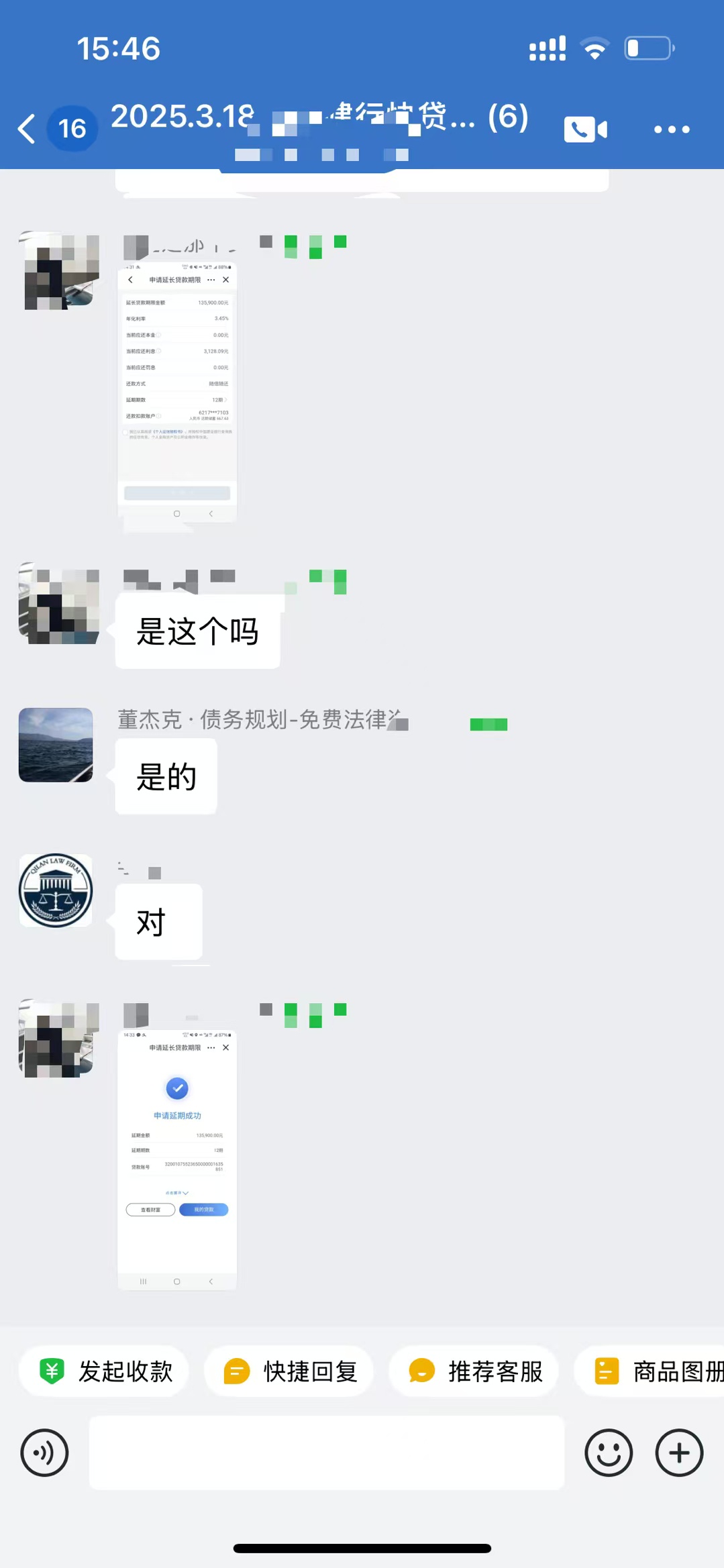View 董杰克's profile avatar

(56, 745)
